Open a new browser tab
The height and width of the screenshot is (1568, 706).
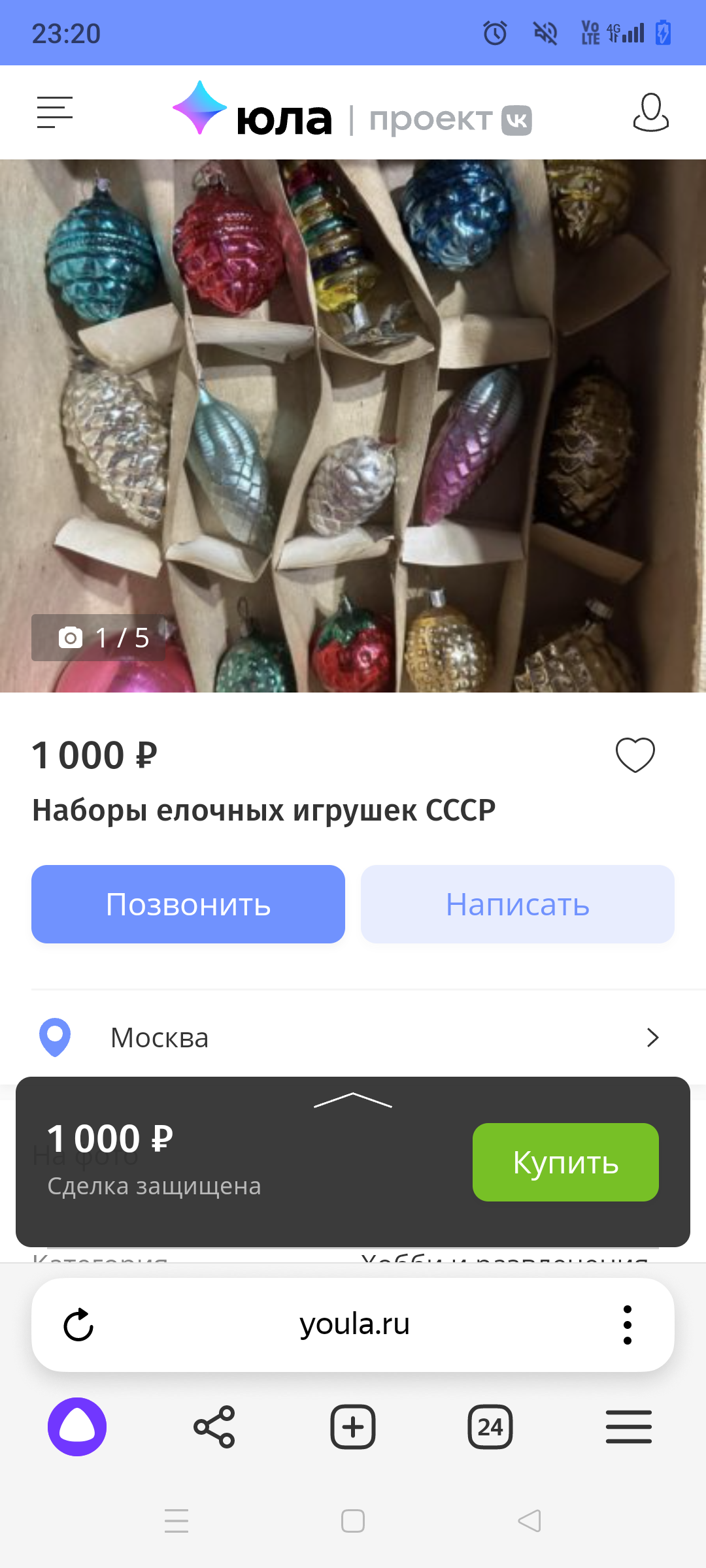353,1427
